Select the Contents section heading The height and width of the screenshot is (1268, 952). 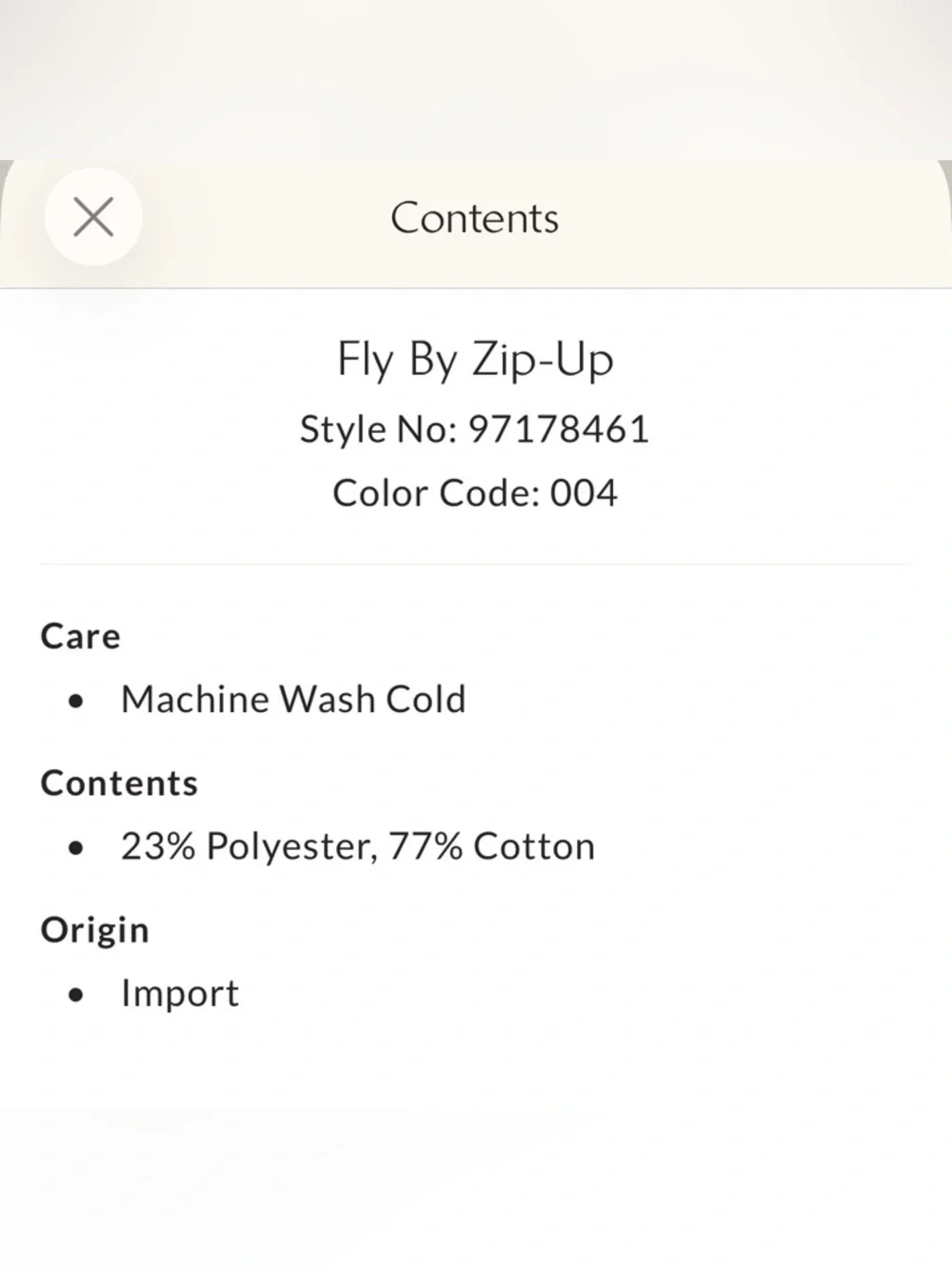(x=118, y=783)
